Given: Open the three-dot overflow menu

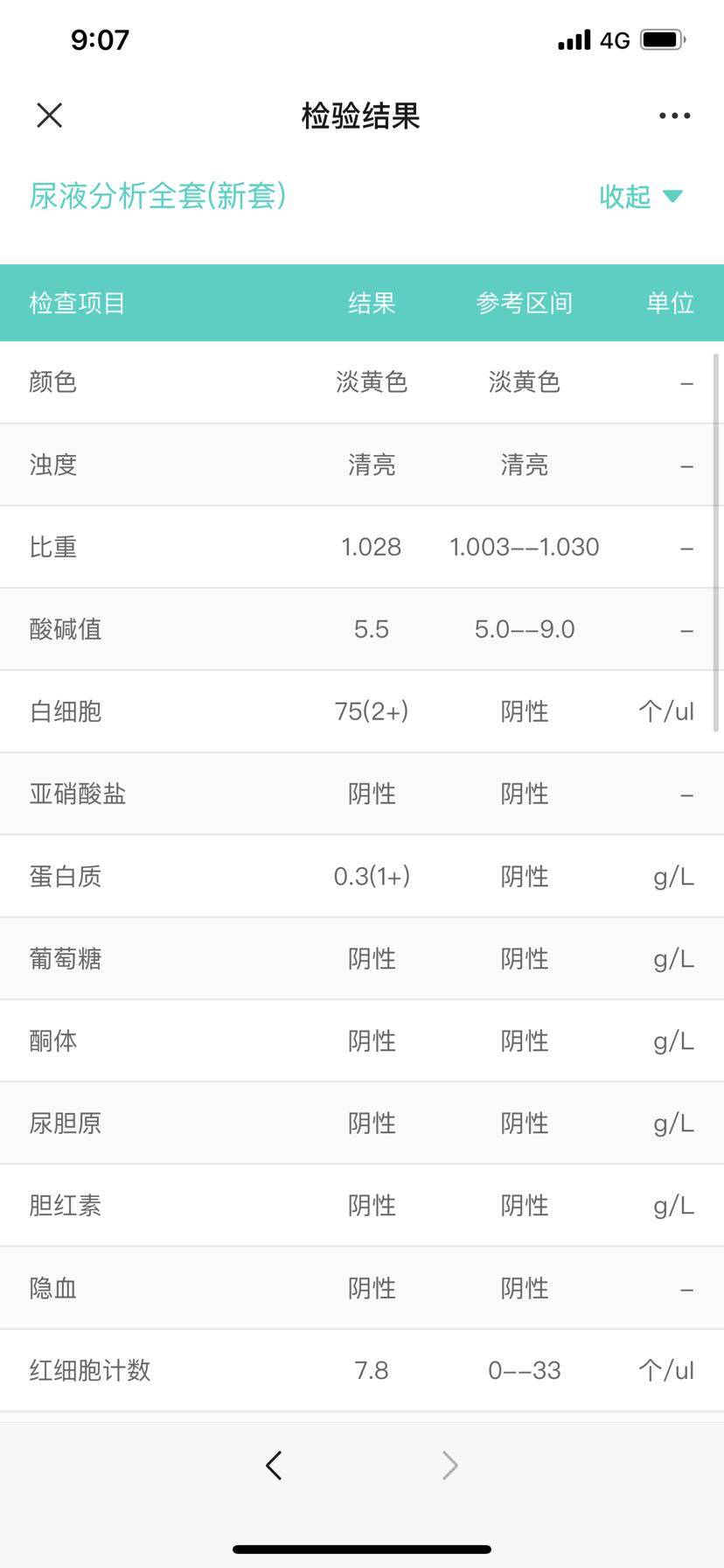Looking at the screenshot, I should click(x=674, y=115).
